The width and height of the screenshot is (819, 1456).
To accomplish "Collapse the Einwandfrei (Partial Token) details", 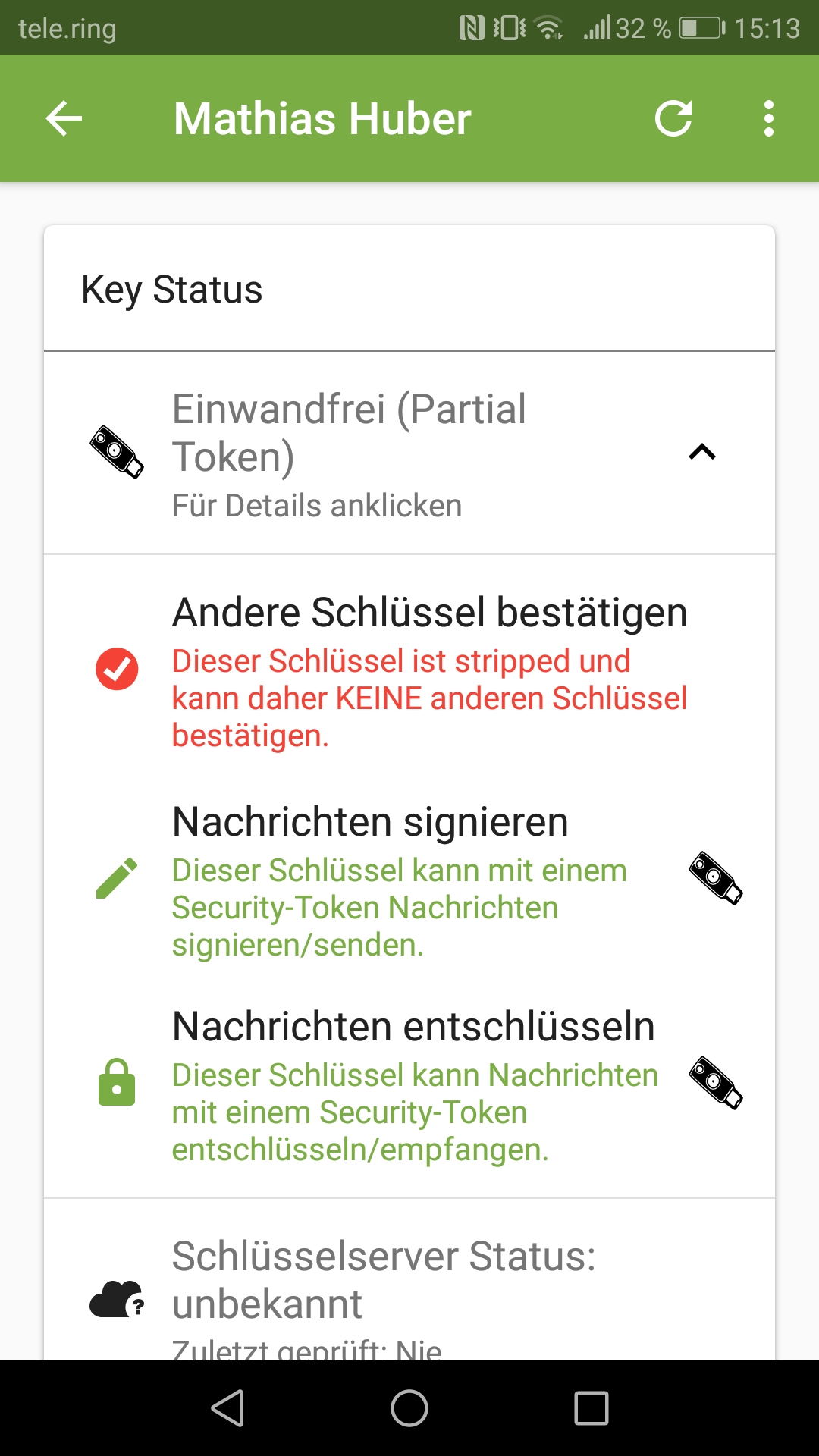I will point(701,453).
